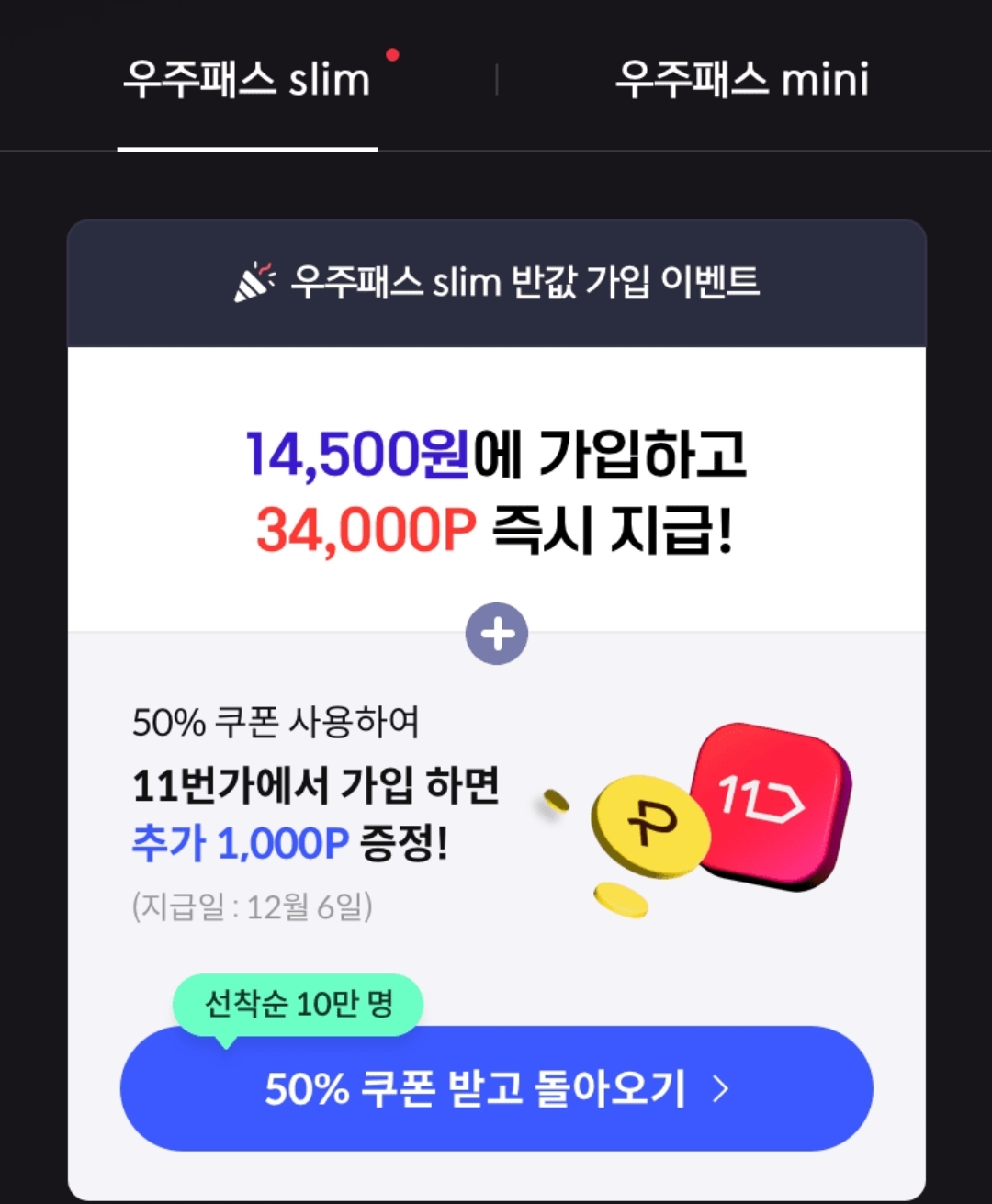Click the red notification dot on 우주패스 slim
Image resolution: width=992 pixels, height=1204 pixels.
pos(393,55)
